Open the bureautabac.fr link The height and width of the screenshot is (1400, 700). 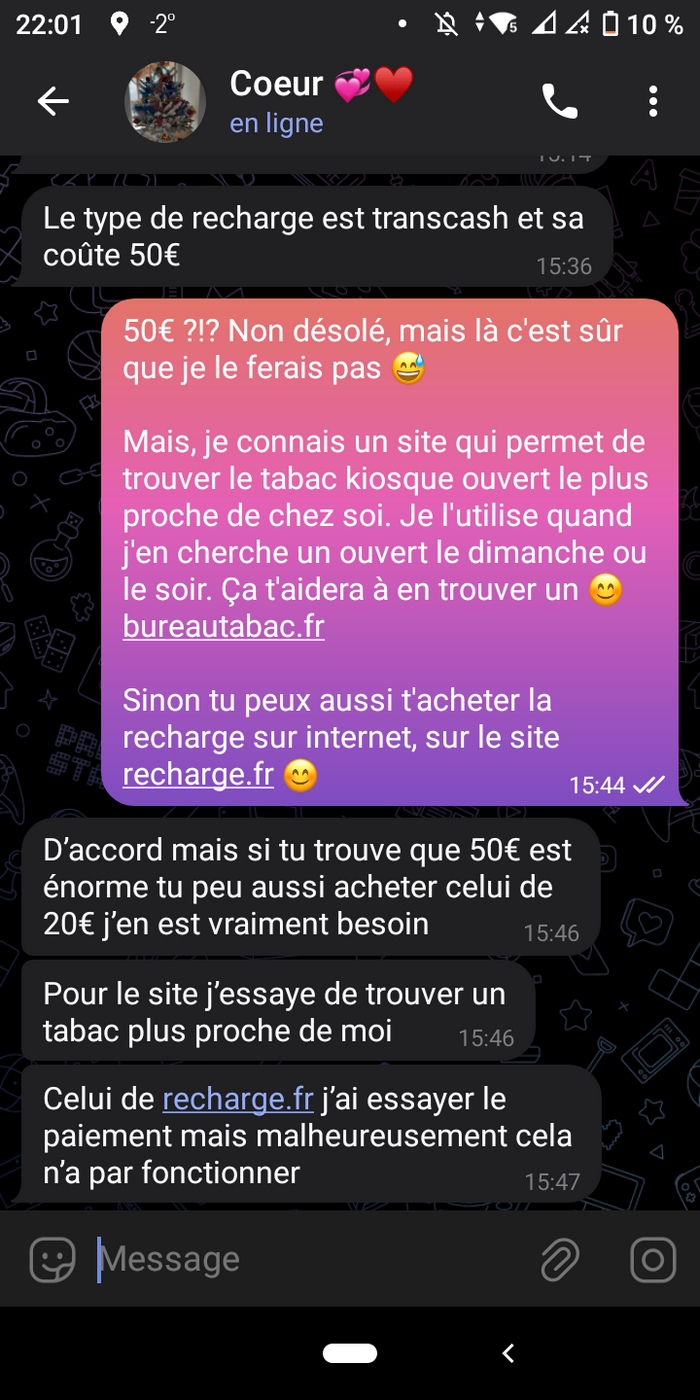tap(223, 627)
